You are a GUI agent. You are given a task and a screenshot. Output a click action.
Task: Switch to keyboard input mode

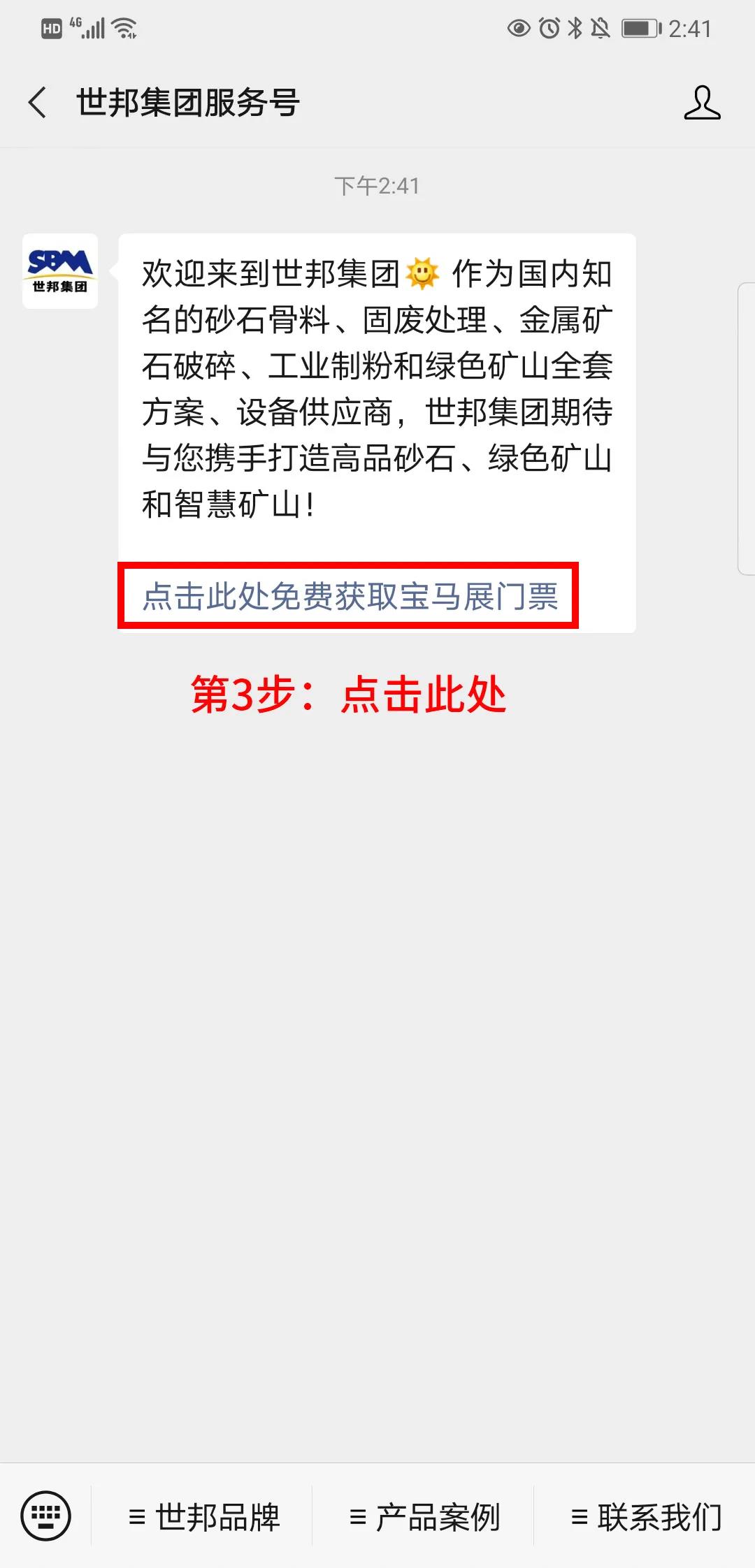[46, 1516]
